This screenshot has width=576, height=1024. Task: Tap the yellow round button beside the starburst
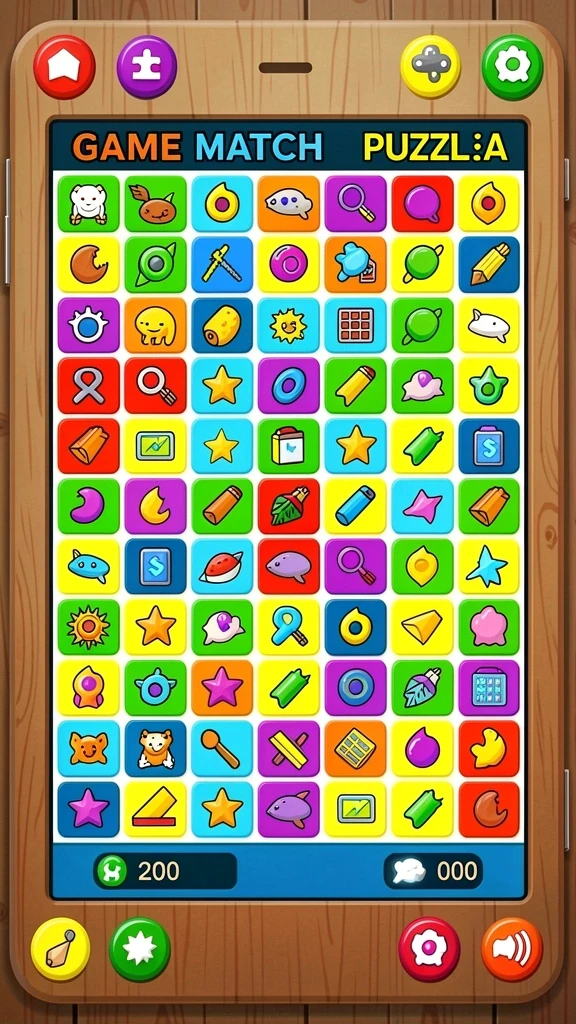[61, 948]
